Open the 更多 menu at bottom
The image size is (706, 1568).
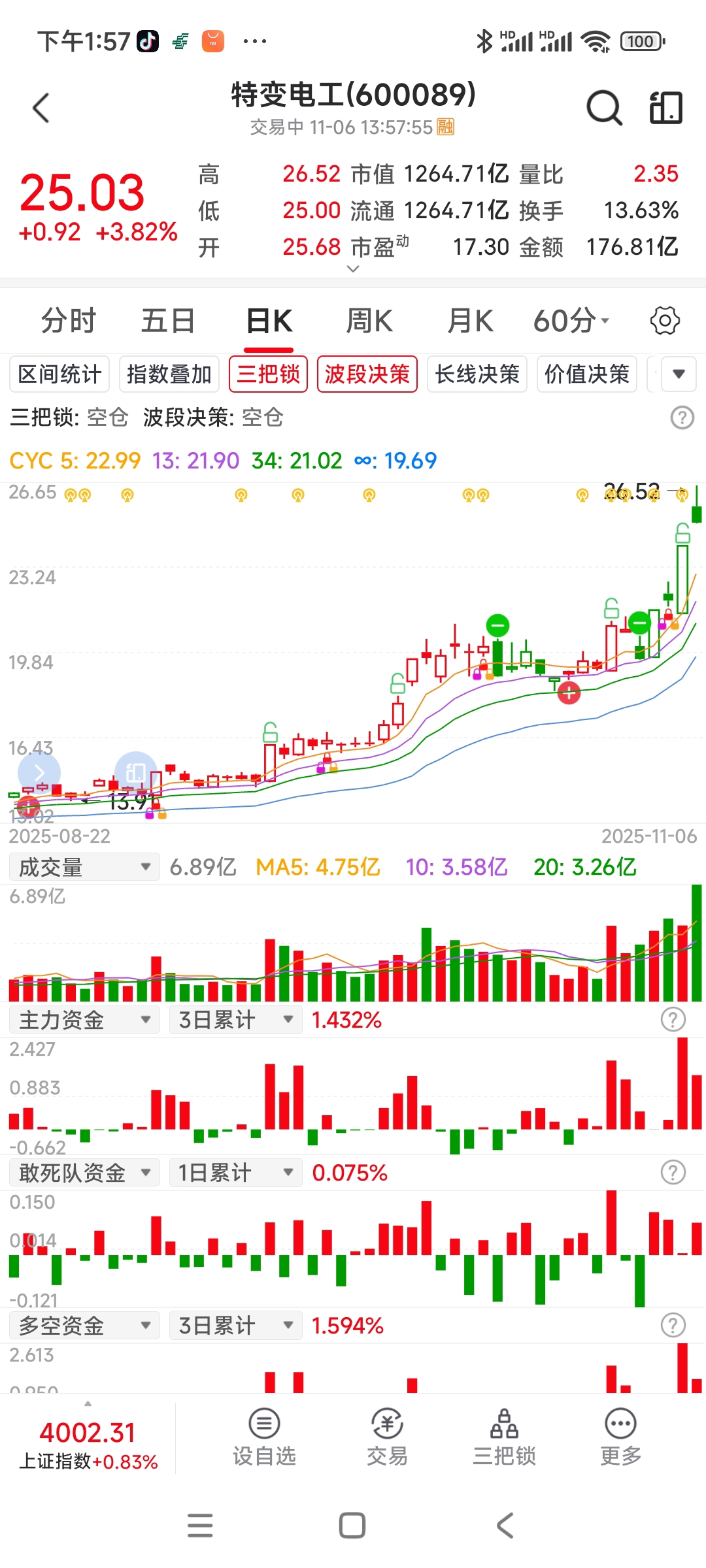[621, 1437]
